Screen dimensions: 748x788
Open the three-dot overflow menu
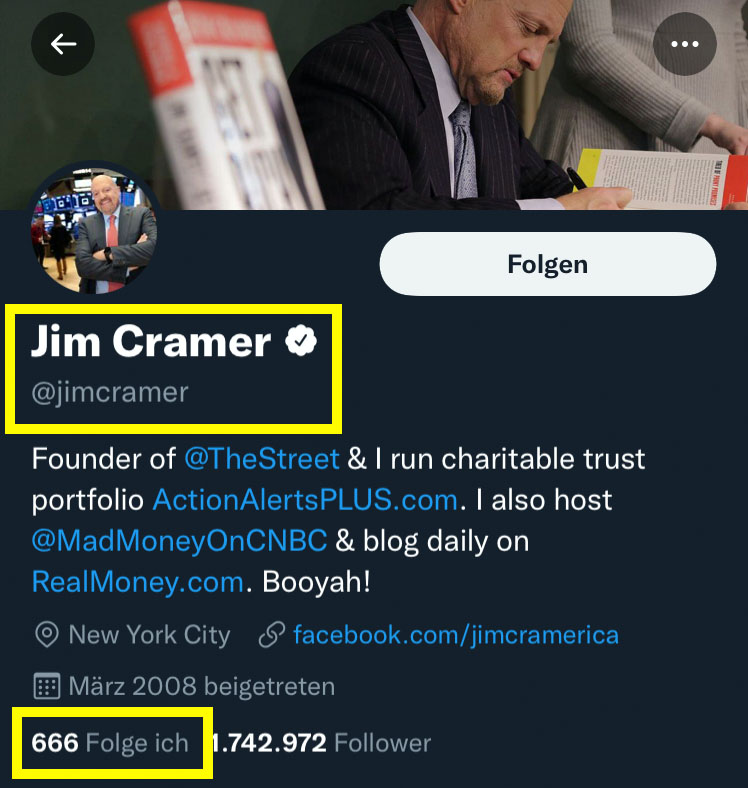click(x=684, y=45)
